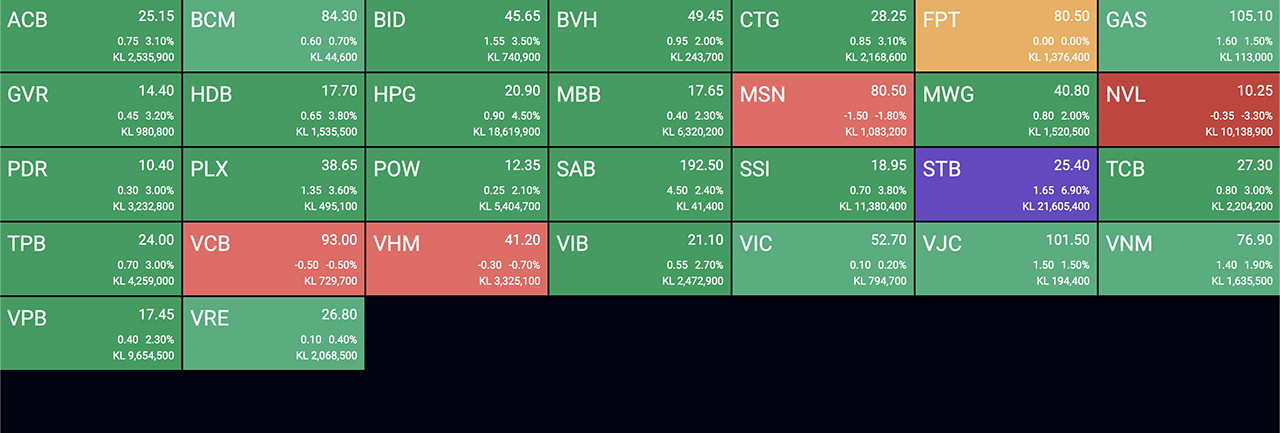The image size is (1280, 433).
Task: Tap the VHM stock tile
Action: click(x=457, y=259)
